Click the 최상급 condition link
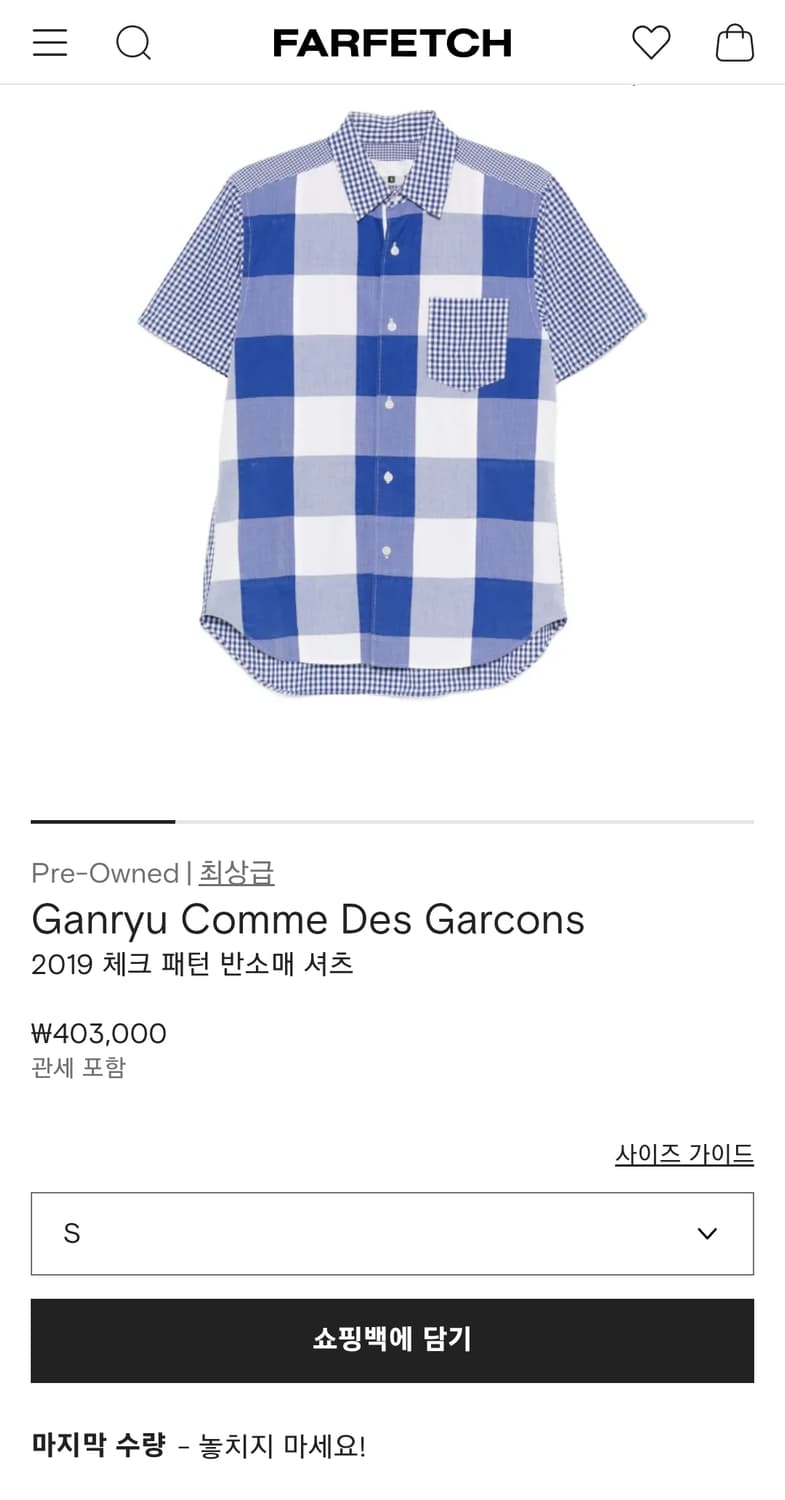The height and width of the screenshot is (1500, 785). (237, 873)
